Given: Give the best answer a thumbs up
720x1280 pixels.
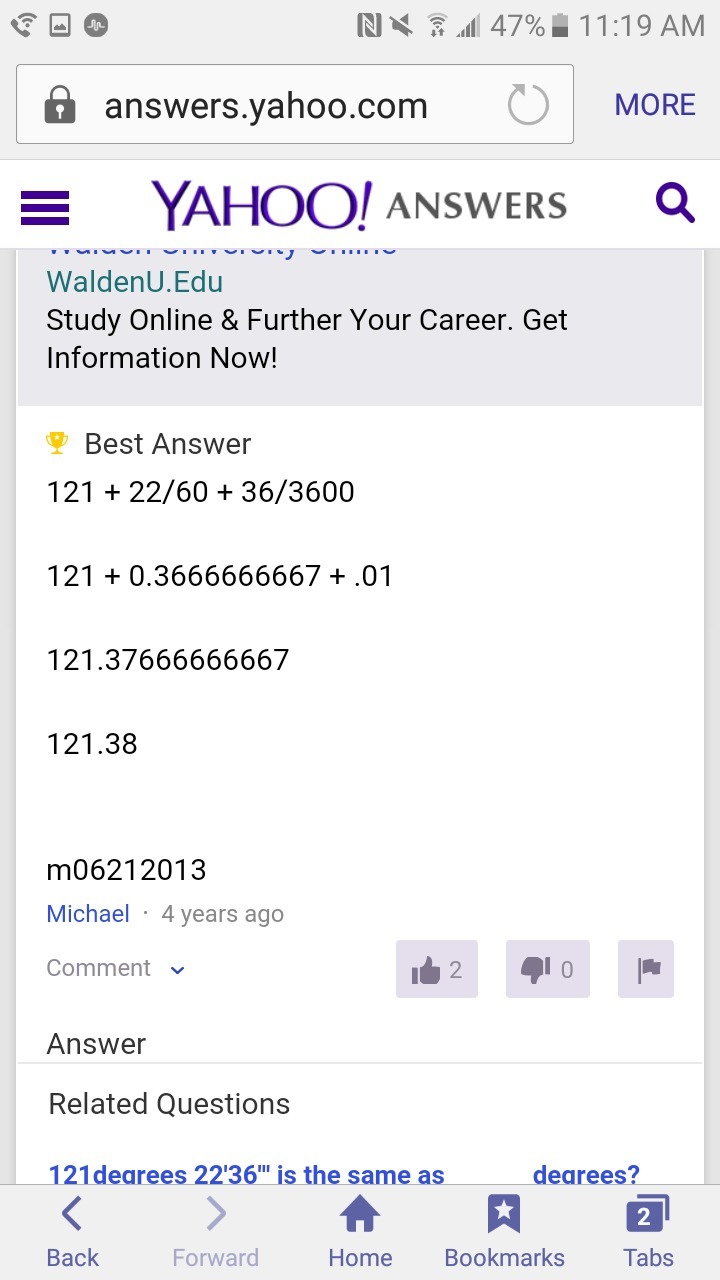Looking at the screenshot, I should [437, 969].
